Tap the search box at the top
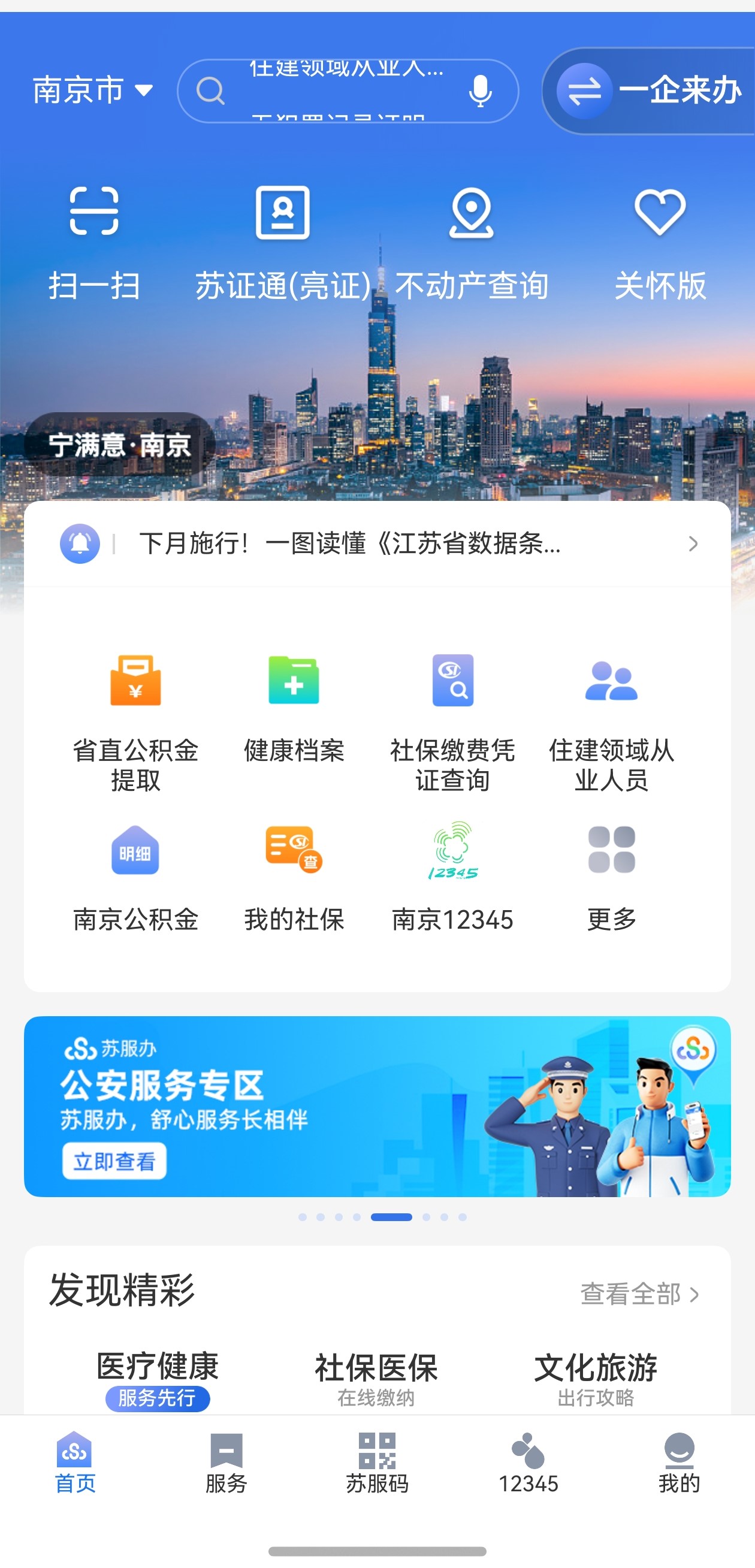The height and width of the screenshot is (1568, 755). pyautogui.click(x=348, y=90)
